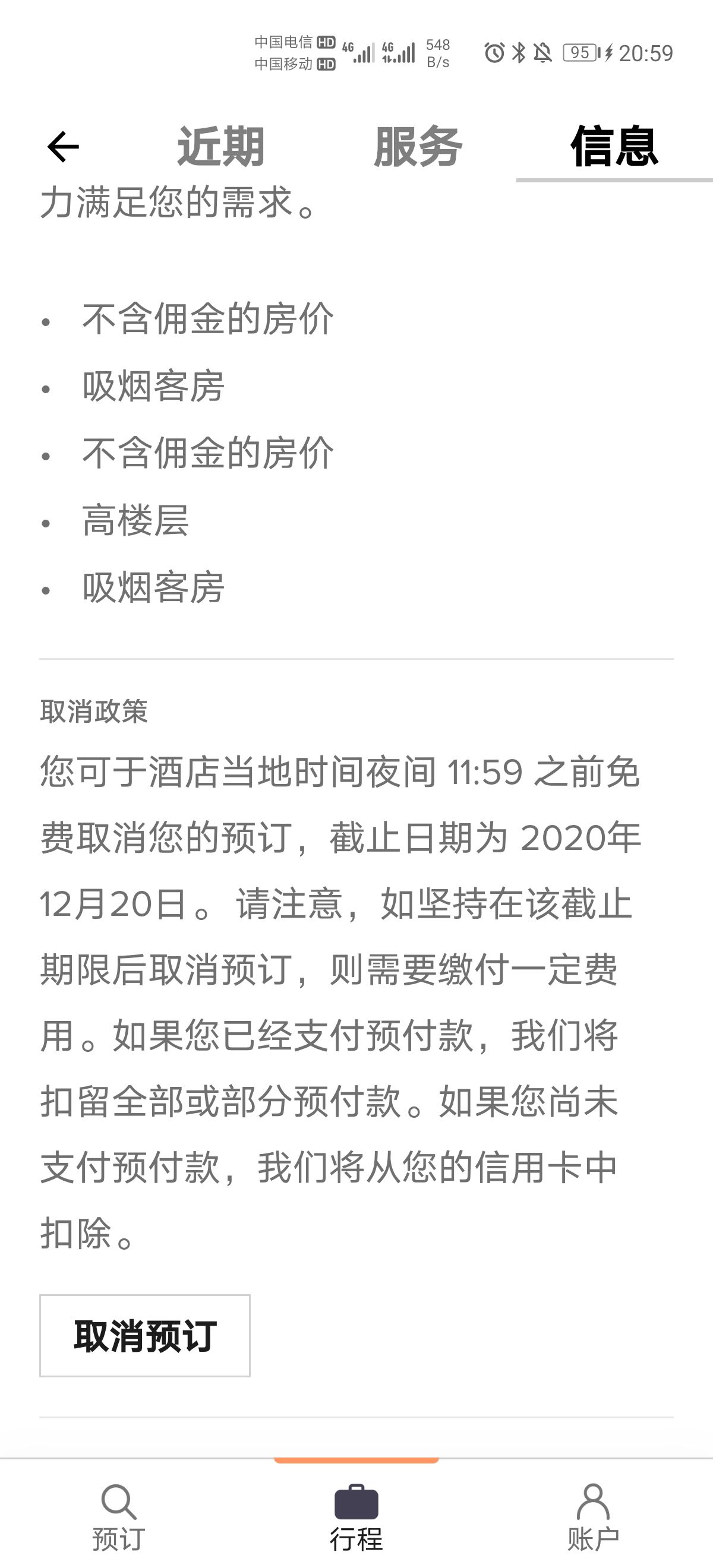Select the 信息 tab
Viewport: 713px width, 1568px height.
coord(614,147)
